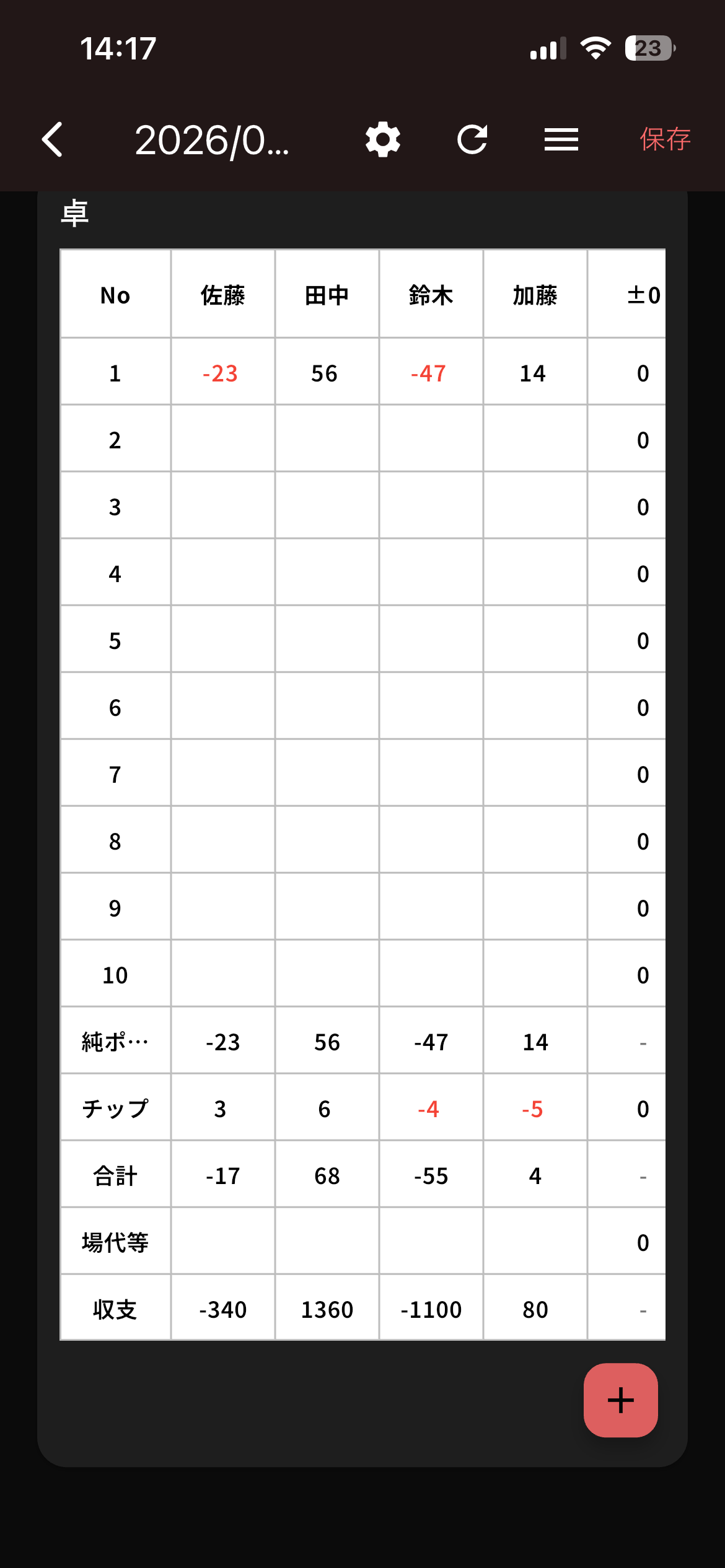Image resolution: width=725 pixels, height=1568 pixels.
Task: Tap 保存 to save the scores
Action: click(x=665, y=139)
